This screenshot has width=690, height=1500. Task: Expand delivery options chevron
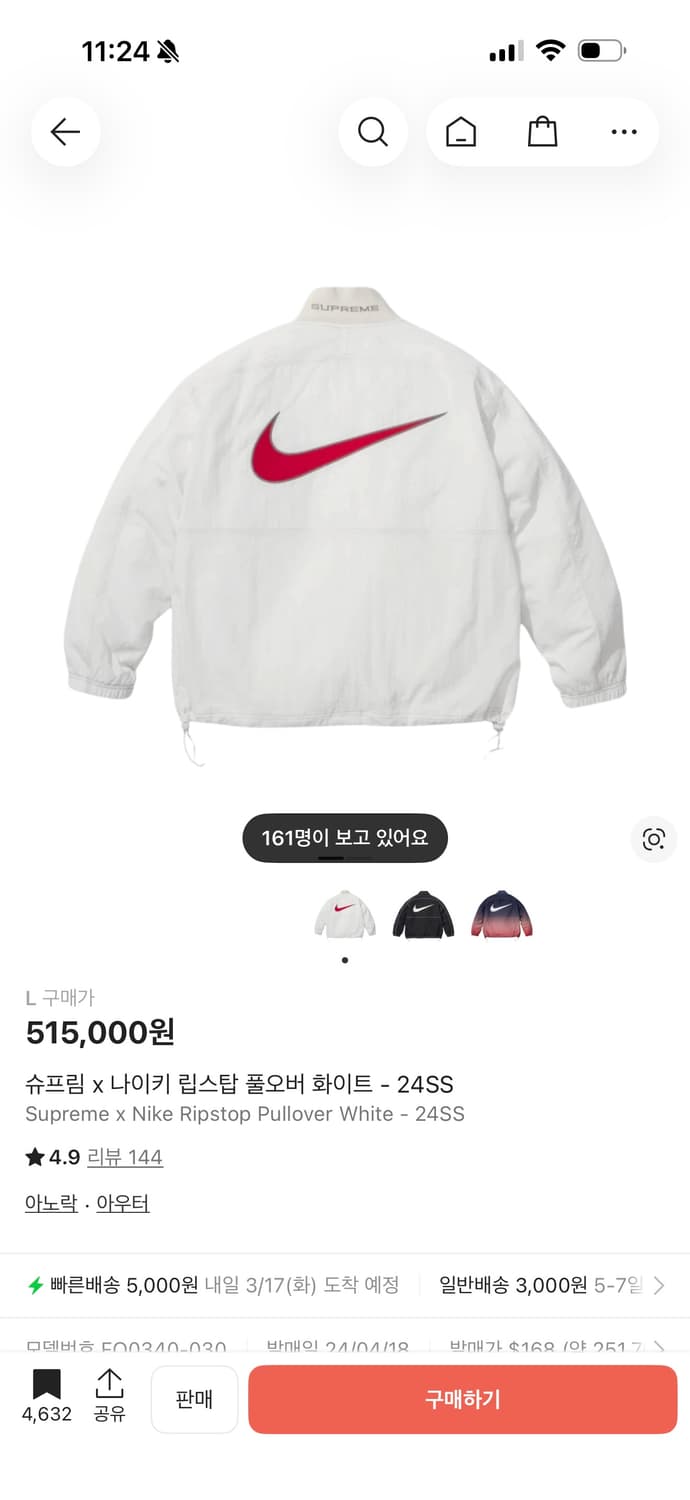[x=659, y=1286]
